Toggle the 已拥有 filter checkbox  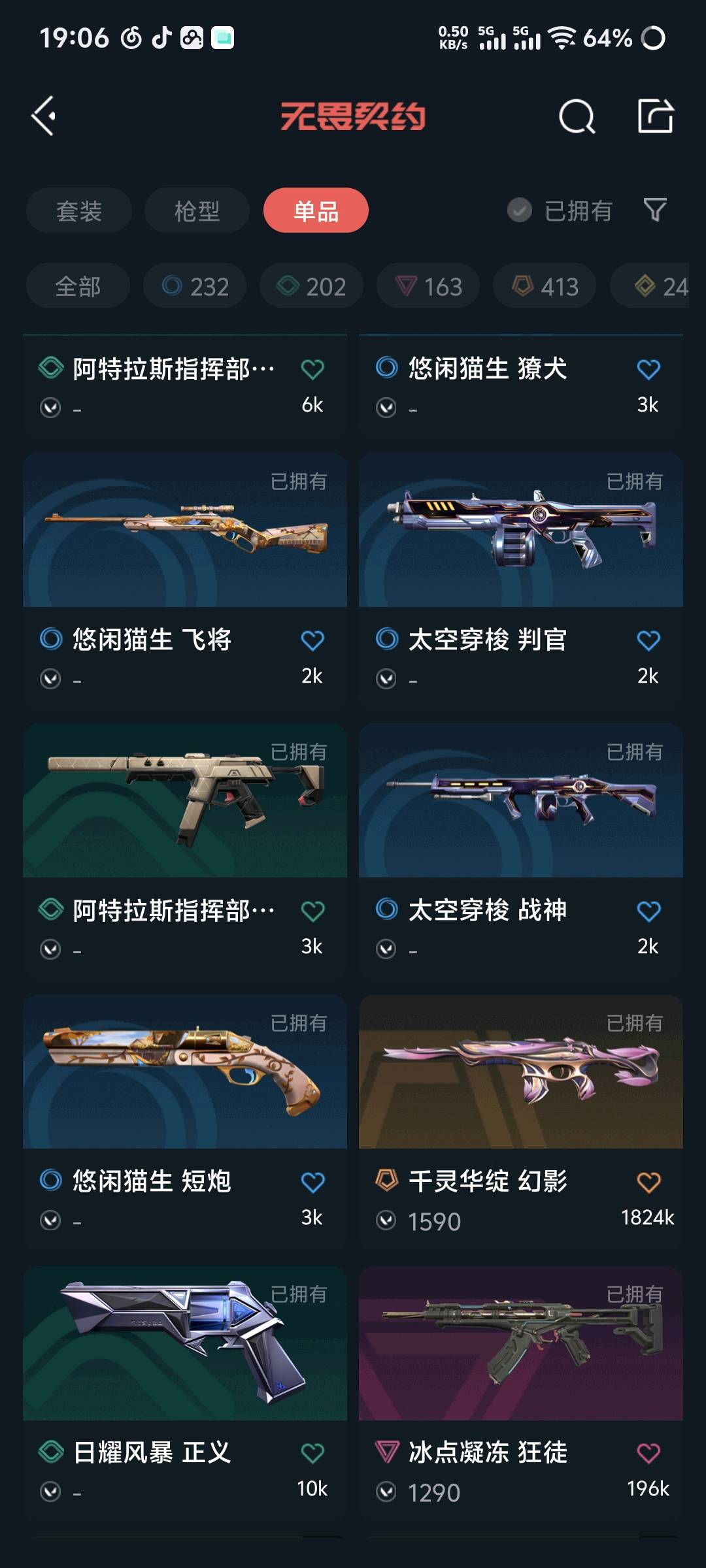point(520,210)
